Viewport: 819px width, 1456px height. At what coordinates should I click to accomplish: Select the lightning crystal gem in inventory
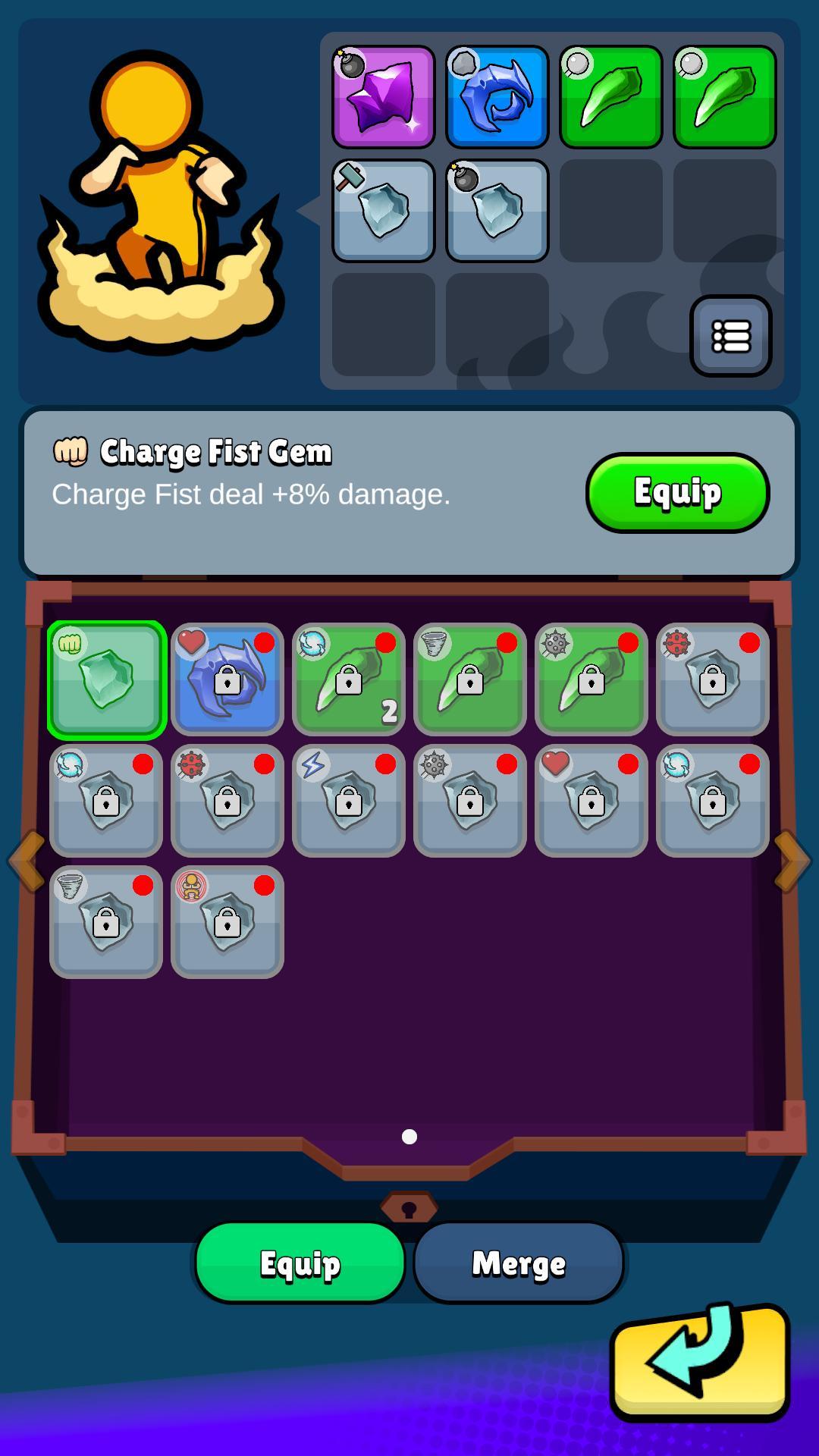pos(348,802)
